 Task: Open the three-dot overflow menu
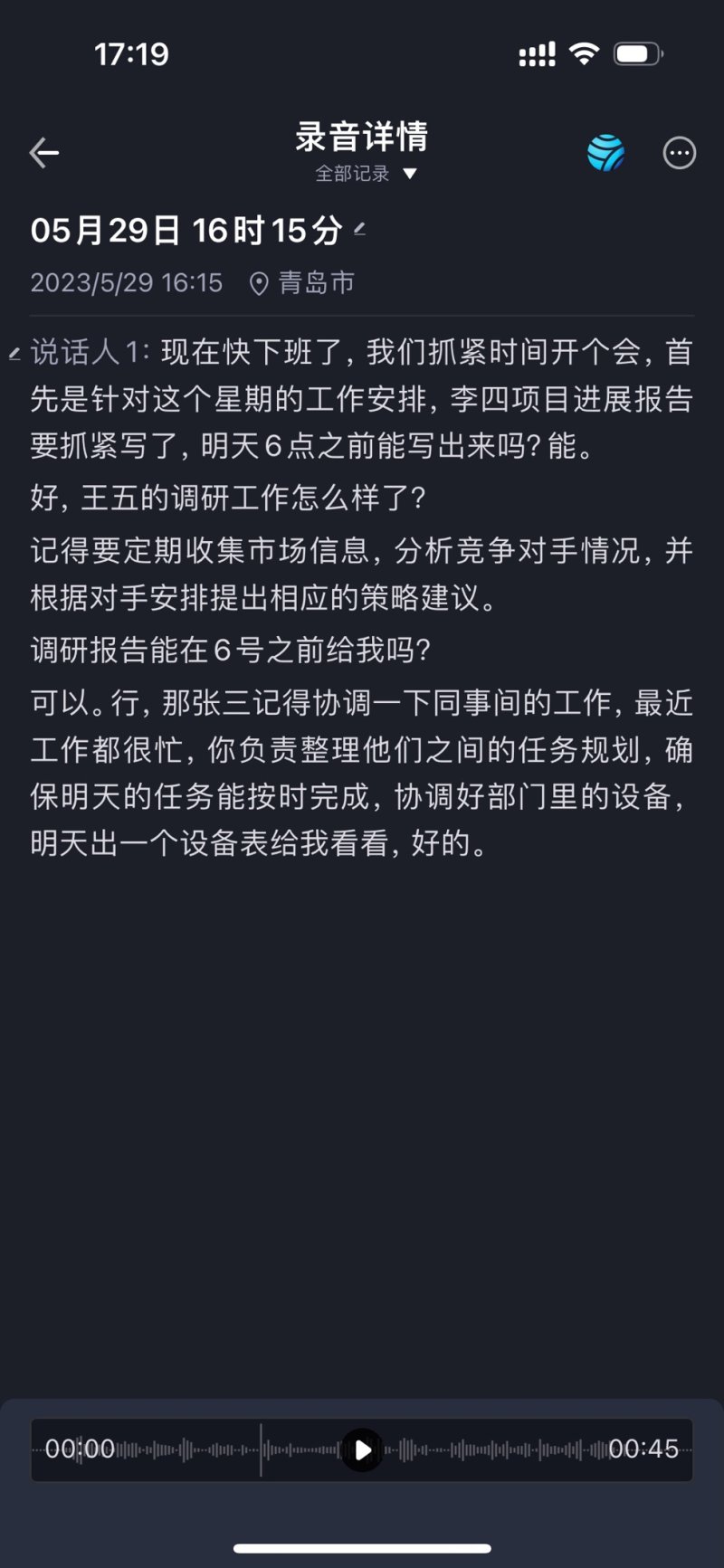pos(680,153)
